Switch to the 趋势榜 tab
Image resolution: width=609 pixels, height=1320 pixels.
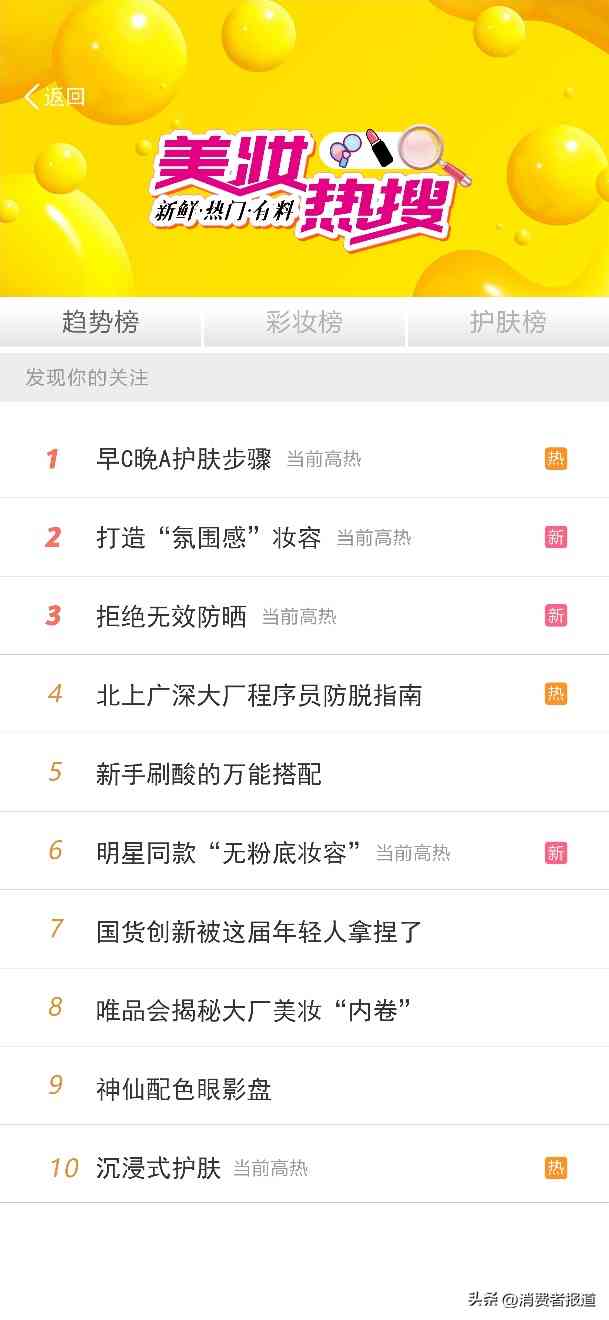coord(100,322)
